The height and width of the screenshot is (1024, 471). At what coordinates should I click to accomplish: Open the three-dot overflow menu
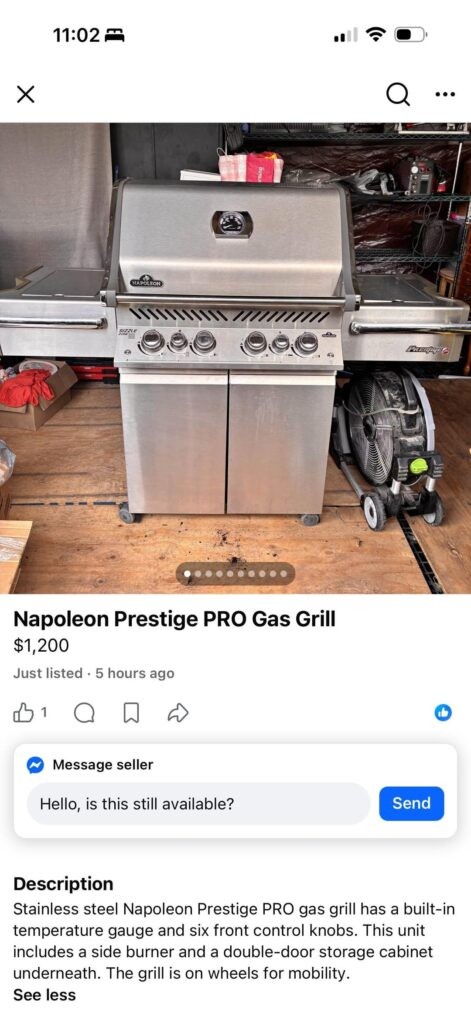pos(445,95)
